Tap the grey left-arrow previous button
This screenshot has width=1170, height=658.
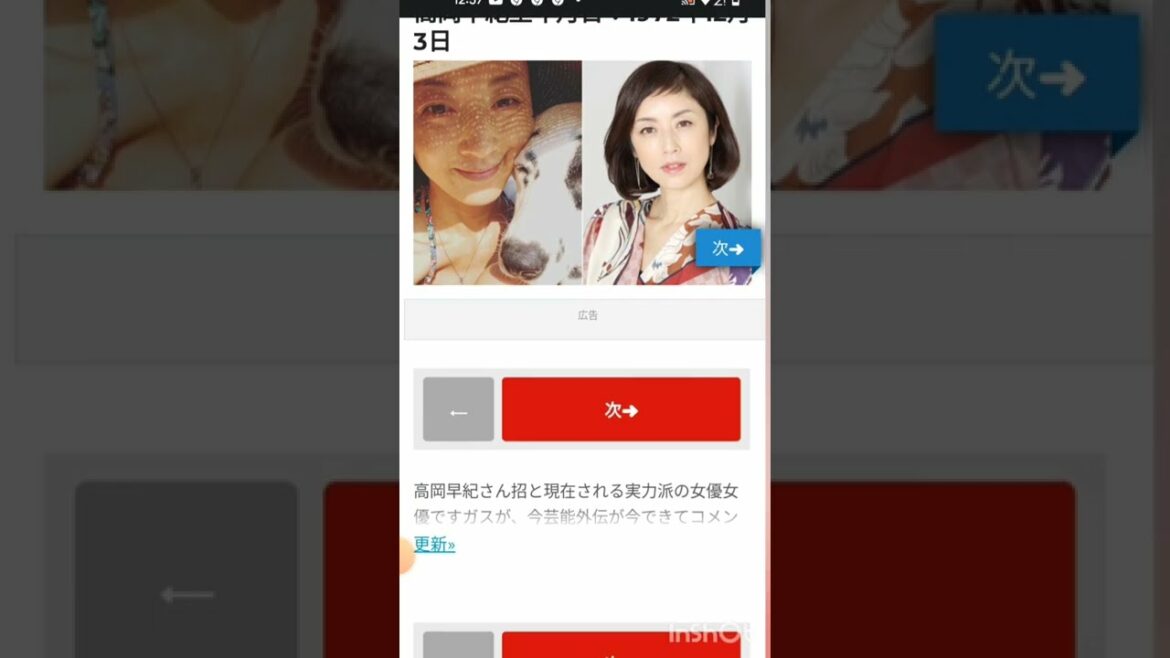point(458,409)
